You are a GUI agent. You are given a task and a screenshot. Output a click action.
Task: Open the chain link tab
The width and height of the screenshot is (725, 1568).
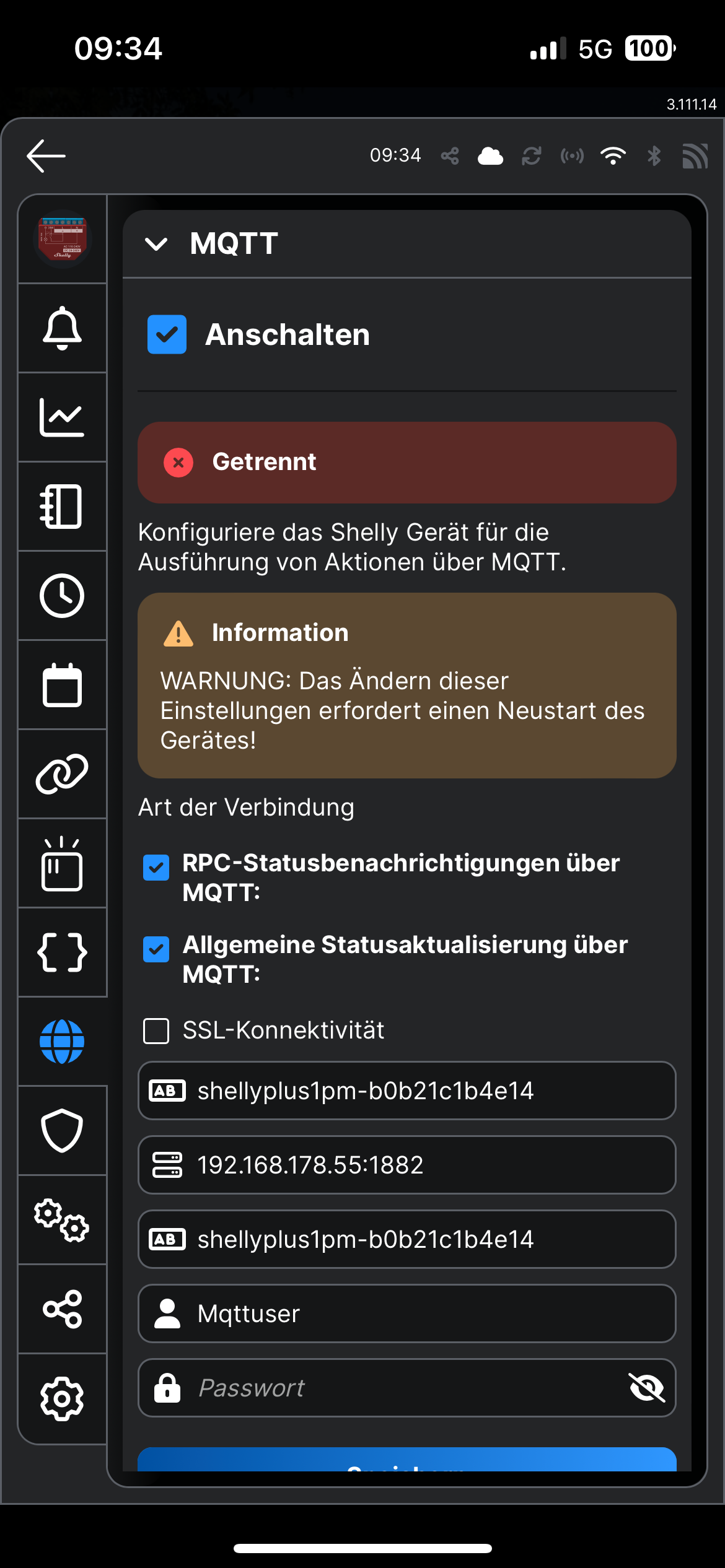(x=62, y=774)
